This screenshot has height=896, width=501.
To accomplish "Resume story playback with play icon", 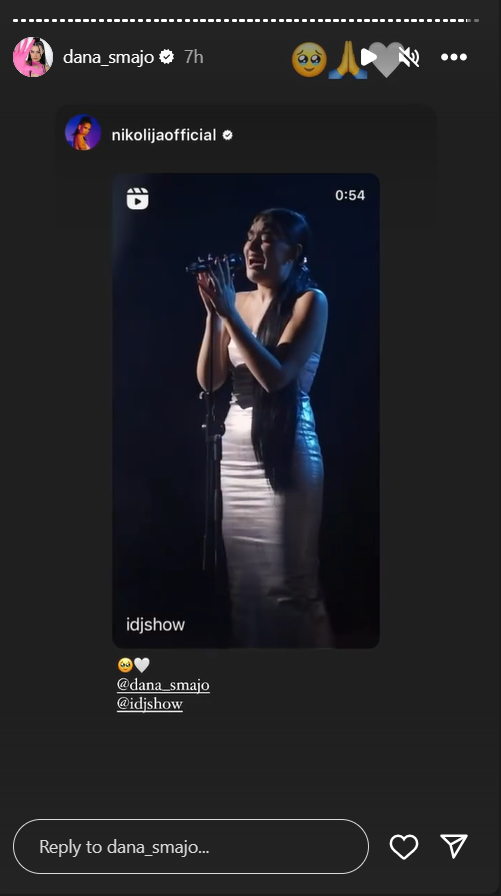I will coord(368,57).
